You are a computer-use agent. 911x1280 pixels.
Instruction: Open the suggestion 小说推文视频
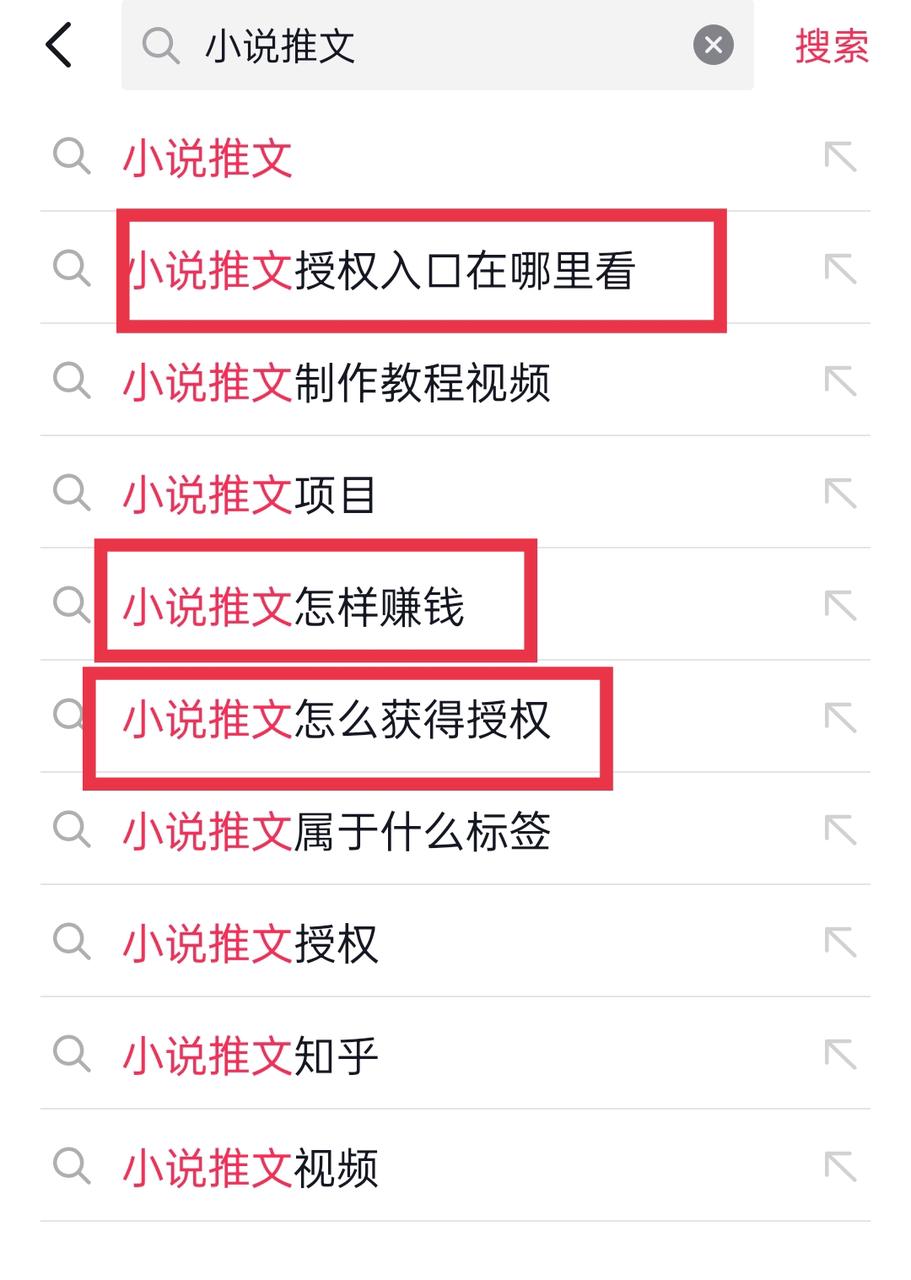[x=250, y=1167]
